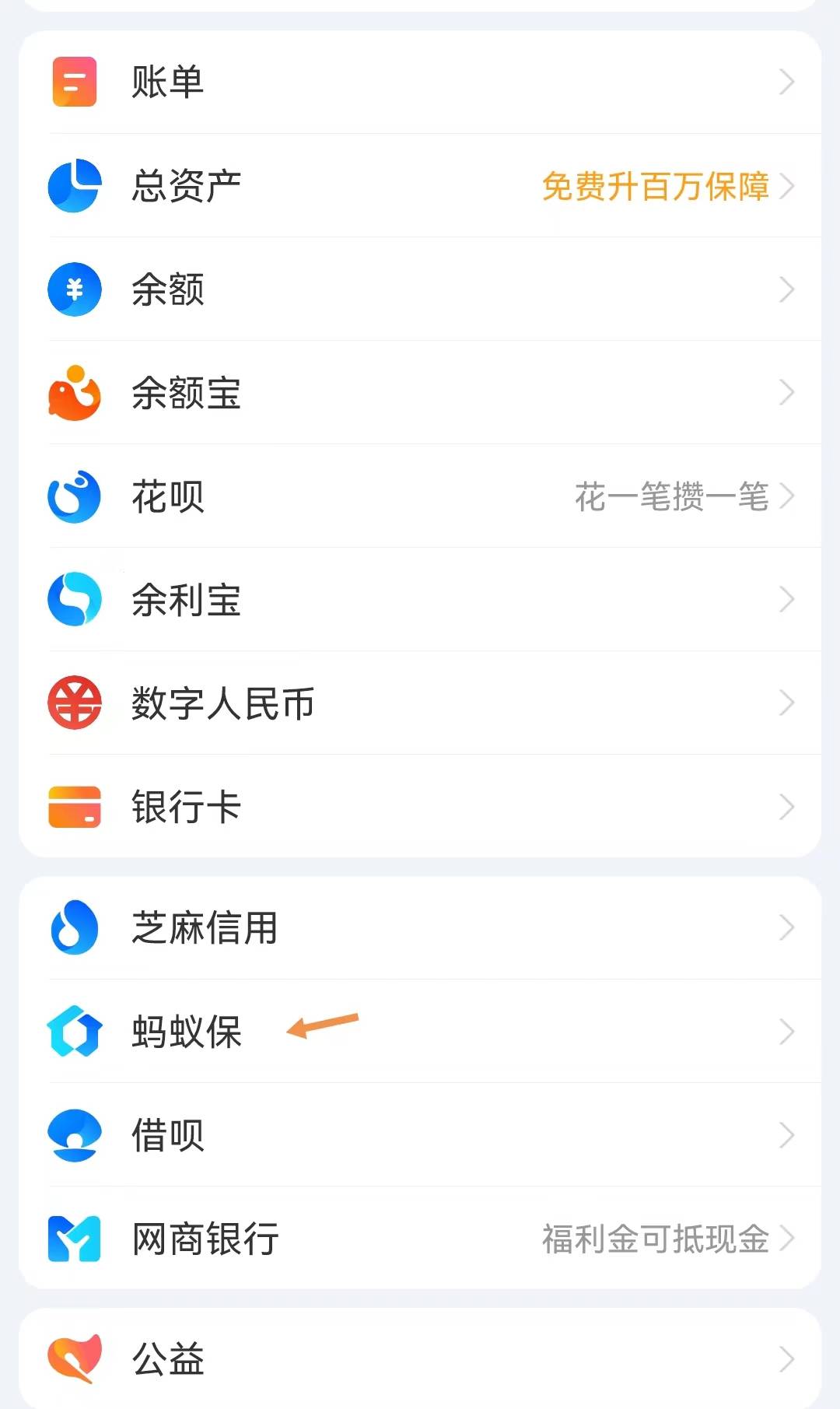The image size is (840, 1409).
Task: Select the 账单 bill icon
Action: click(x=74, y=82)
